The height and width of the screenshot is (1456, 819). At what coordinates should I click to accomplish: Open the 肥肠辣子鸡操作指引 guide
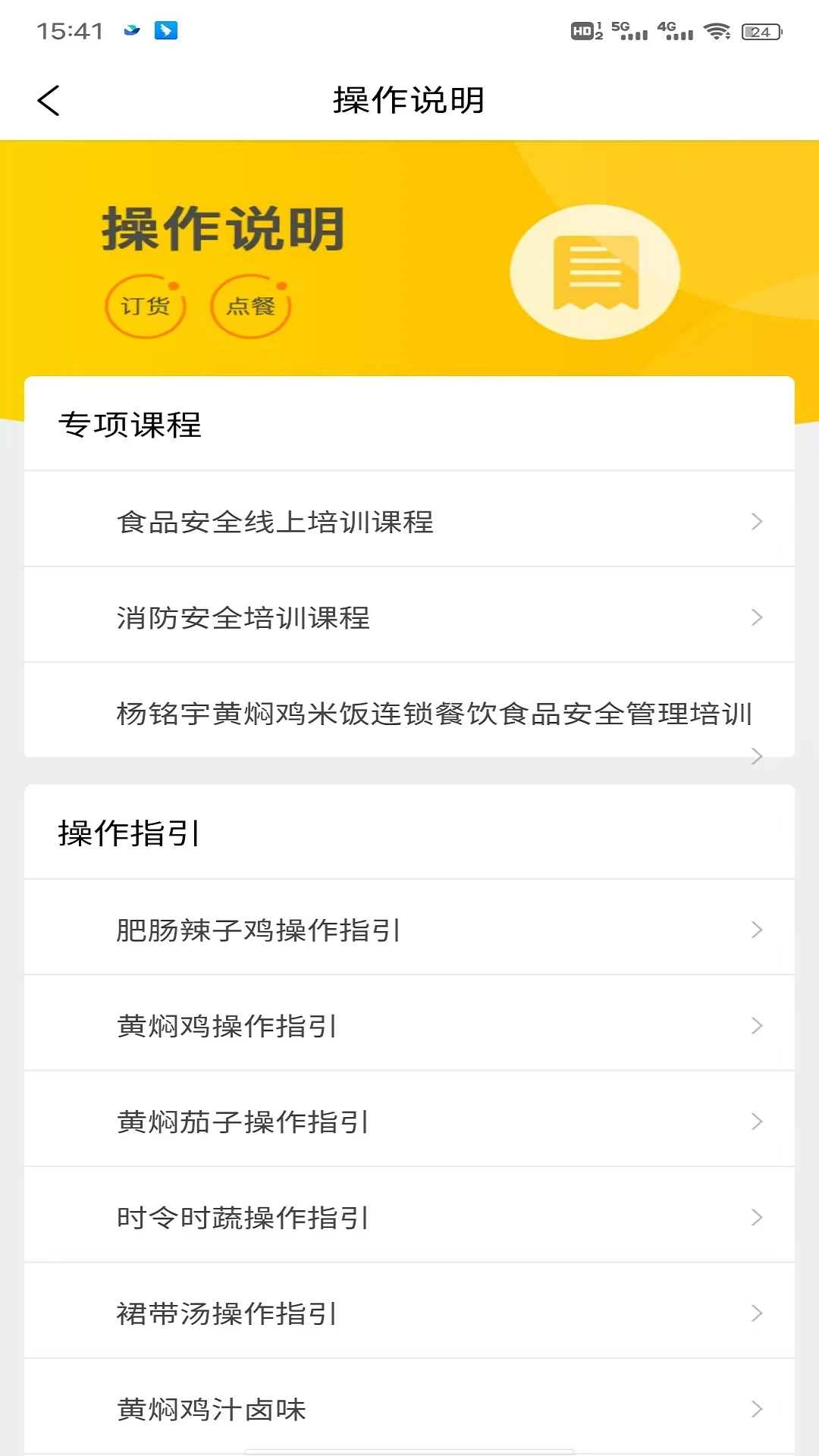point(260,931)
